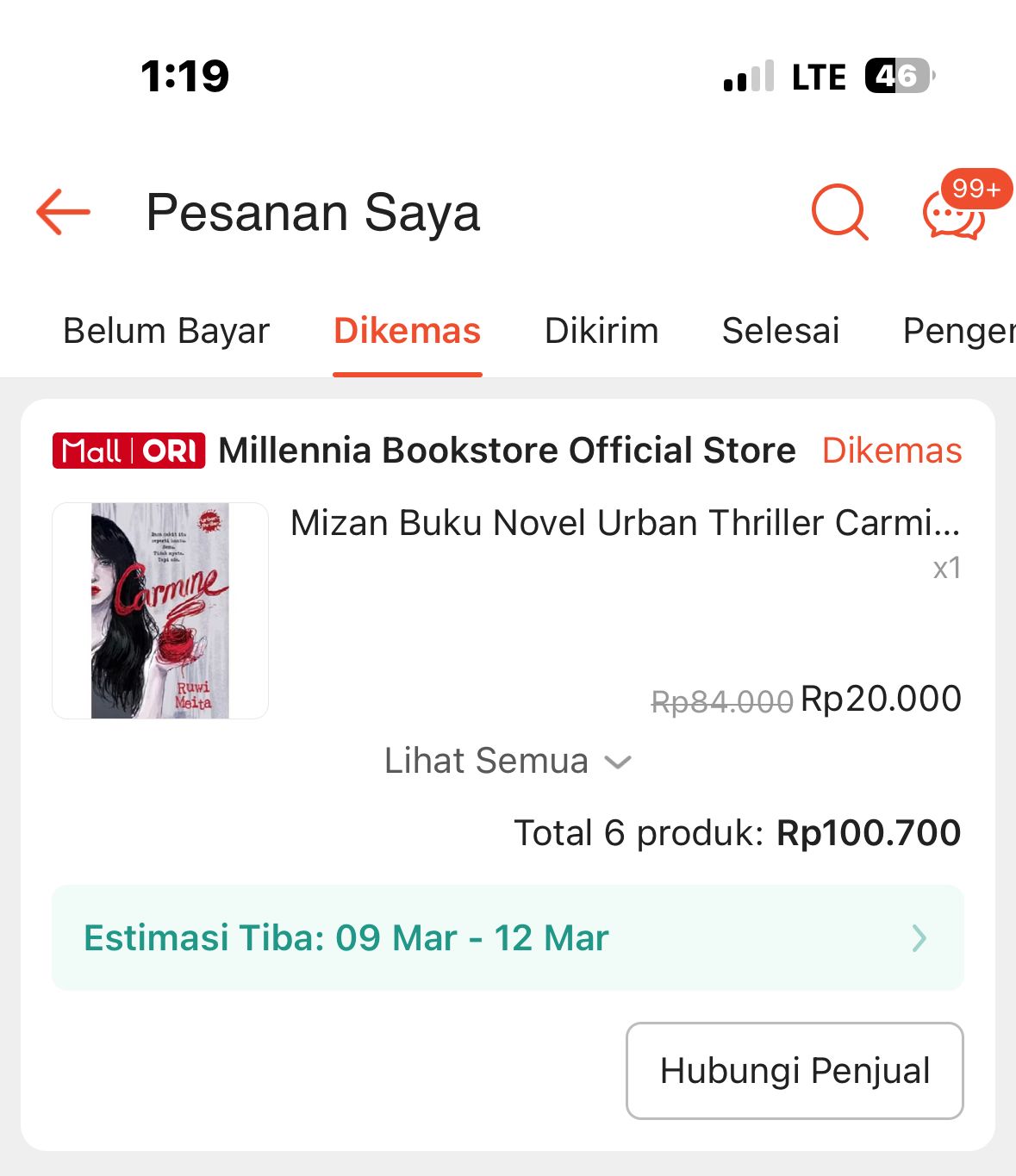Select the Dikemas tab
Image resolution: width=1016 pixels, height=1176 pixels.
click(407, 331)
